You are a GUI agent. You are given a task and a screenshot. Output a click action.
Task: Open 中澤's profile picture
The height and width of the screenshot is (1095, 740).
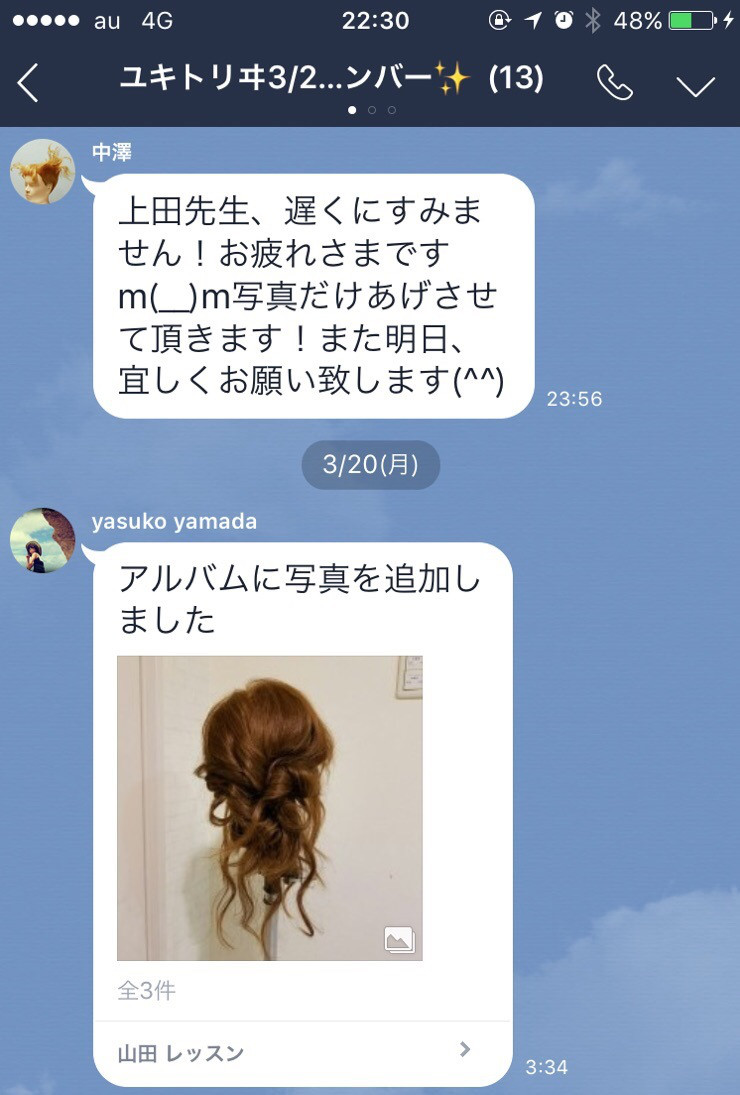pos(42,171)
